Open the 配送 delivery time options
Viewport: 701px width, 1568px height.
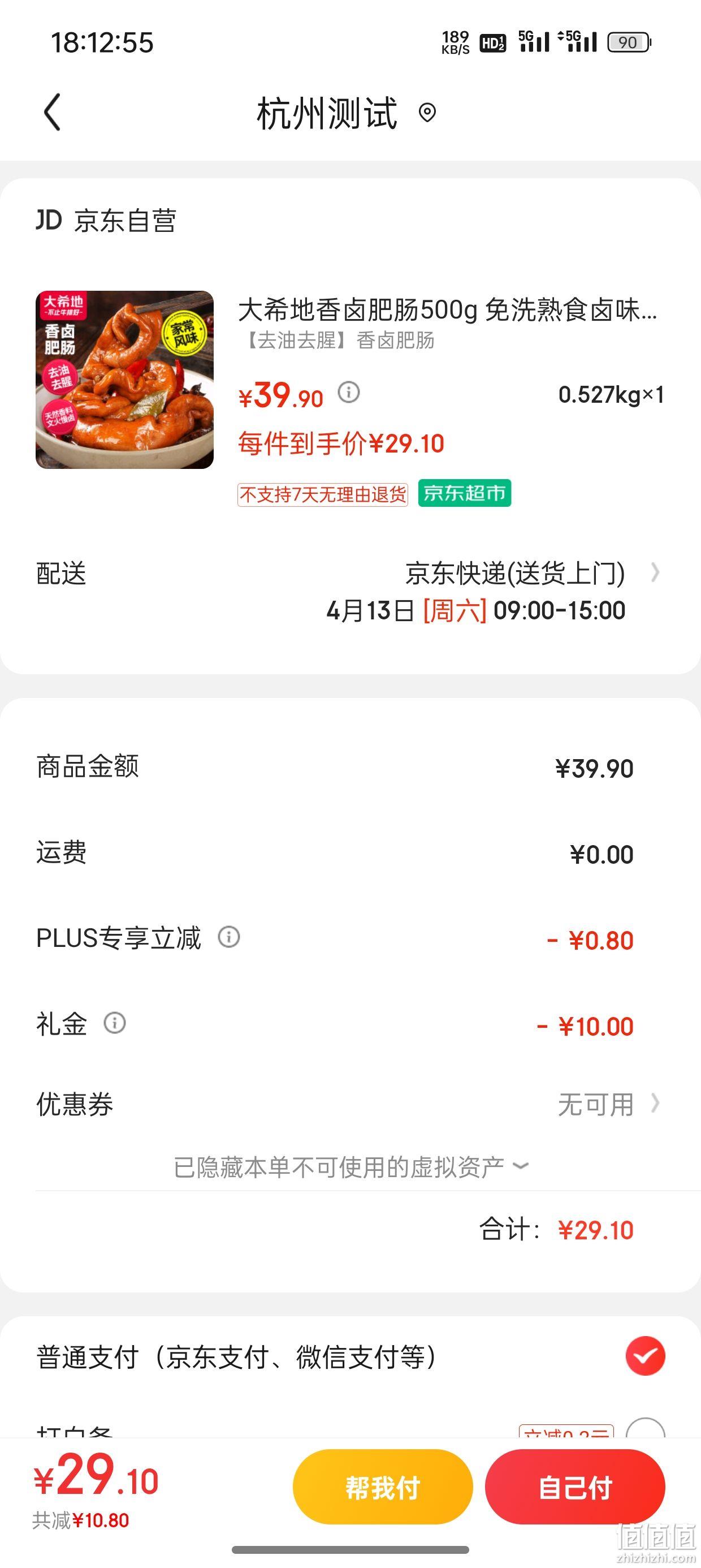pos(350,592)
